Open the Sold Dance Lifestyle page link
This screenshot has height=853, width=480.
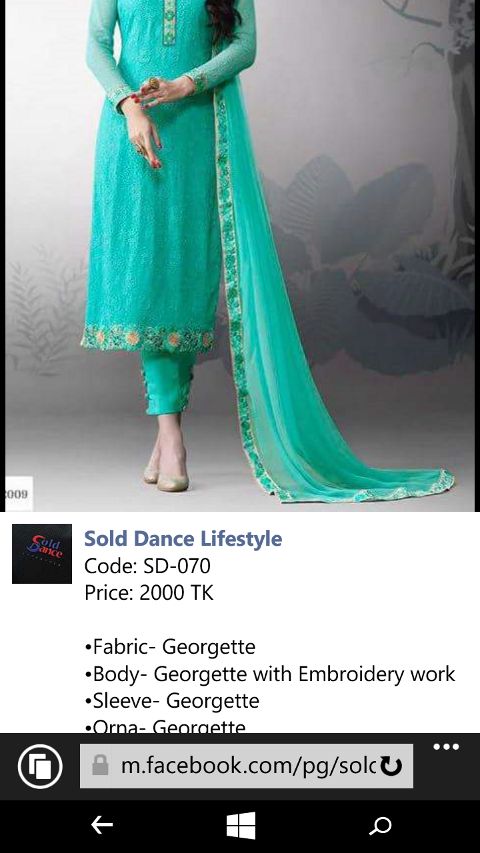coord(183,539)
